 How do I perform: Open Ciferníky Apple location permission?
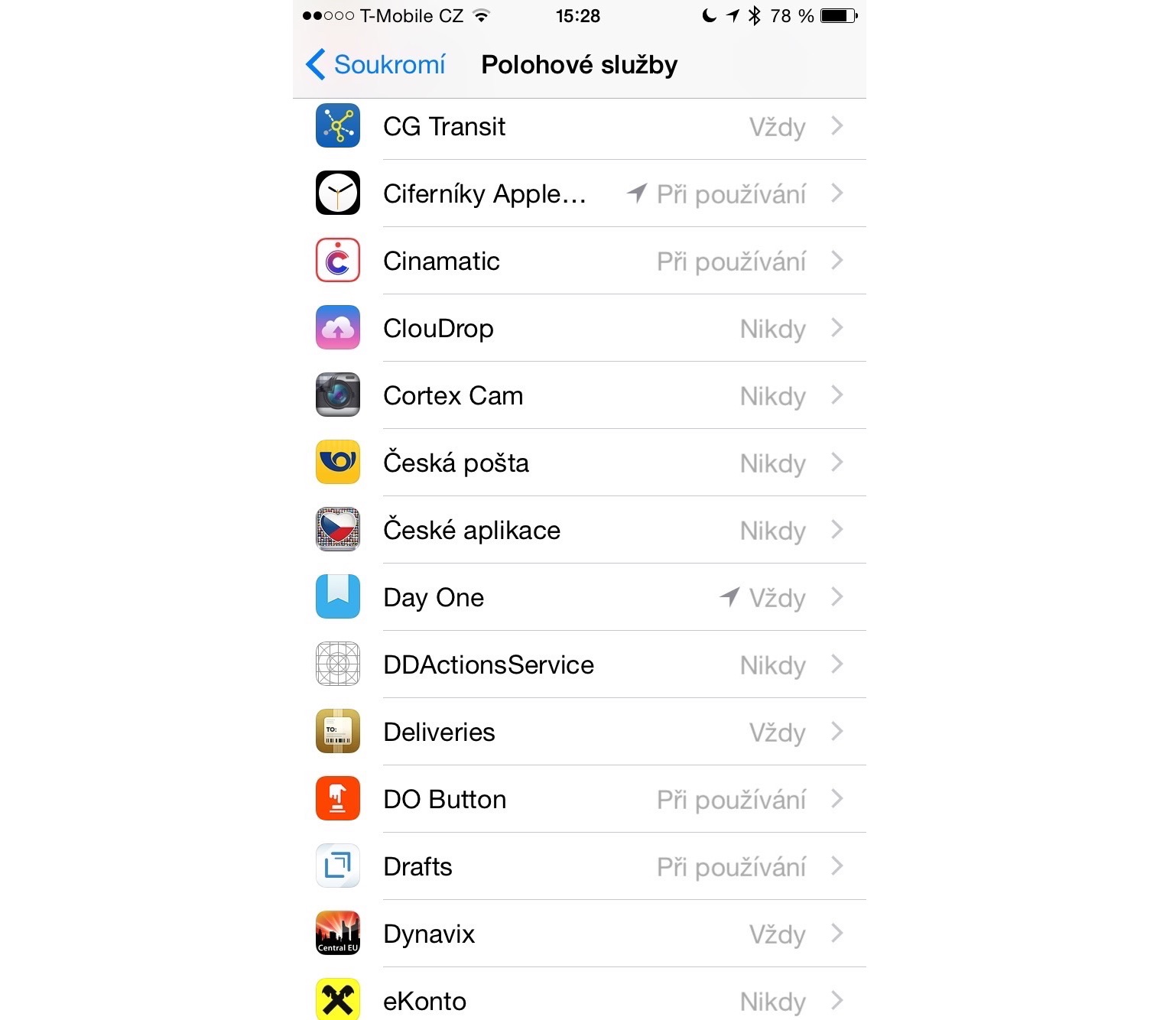(x=579, y=194)
